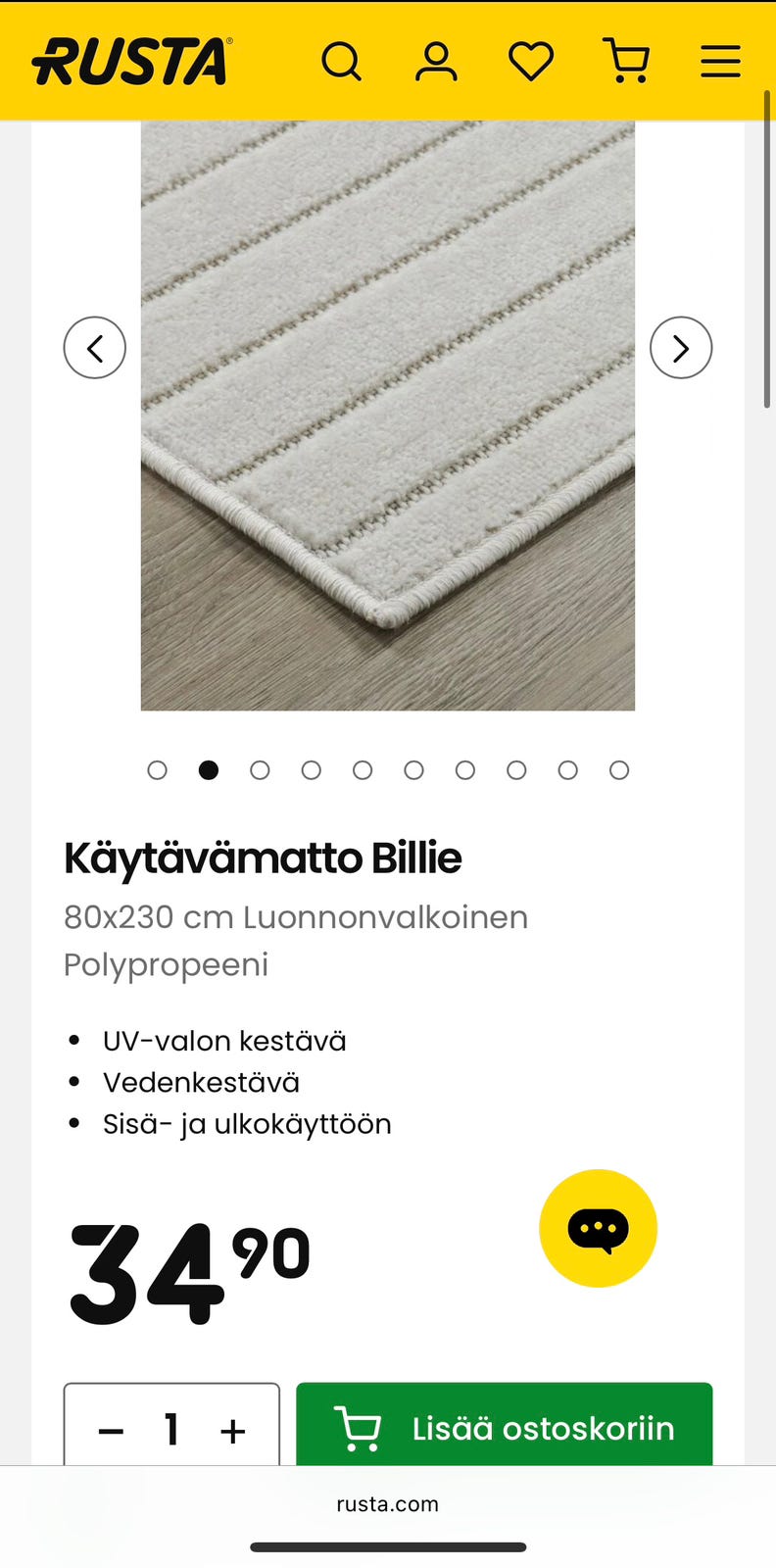Open the account login icon
This screenshot has height=1568, width=776.
pos(436,61)
